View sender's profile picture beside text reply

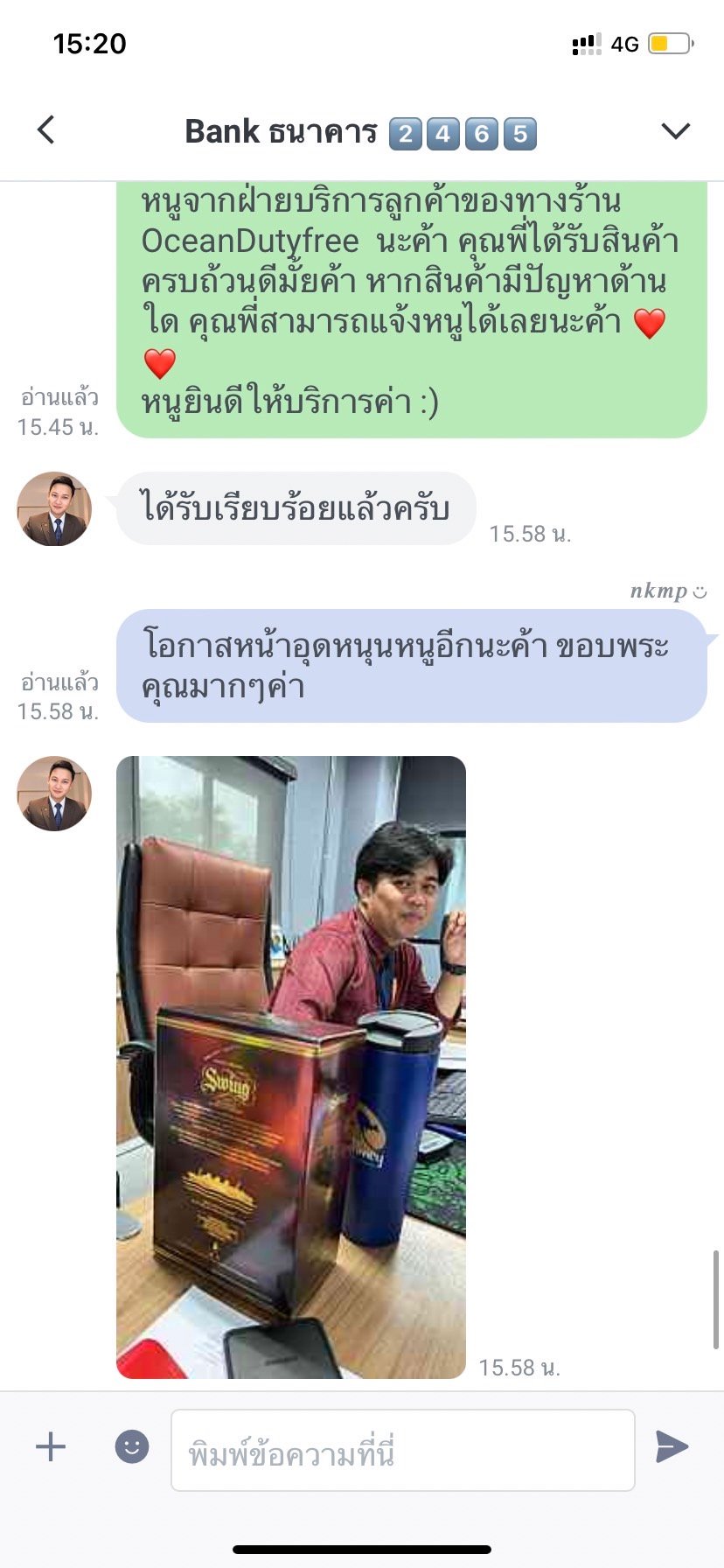pyautogui.click(x=54, y=509)
